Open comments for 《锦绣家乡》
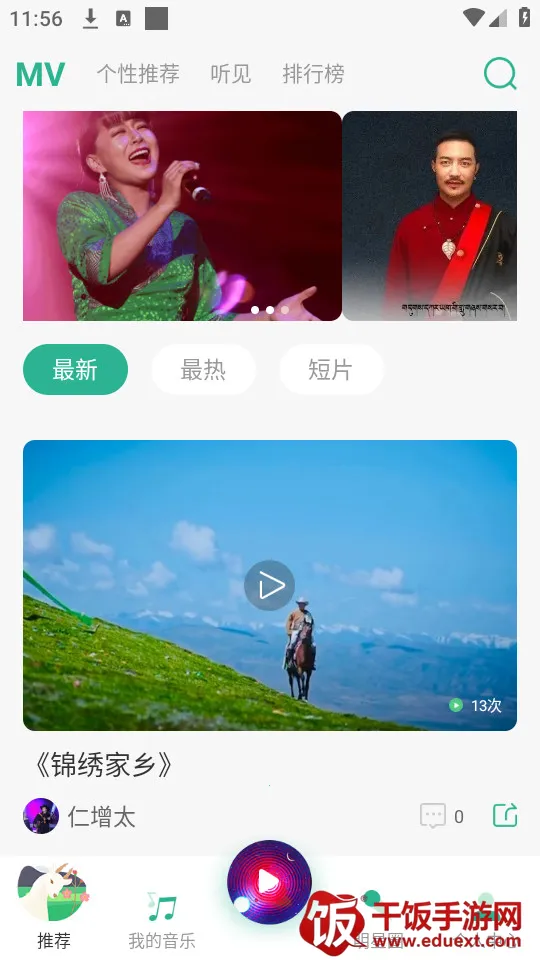 click(x=441, y=816)
